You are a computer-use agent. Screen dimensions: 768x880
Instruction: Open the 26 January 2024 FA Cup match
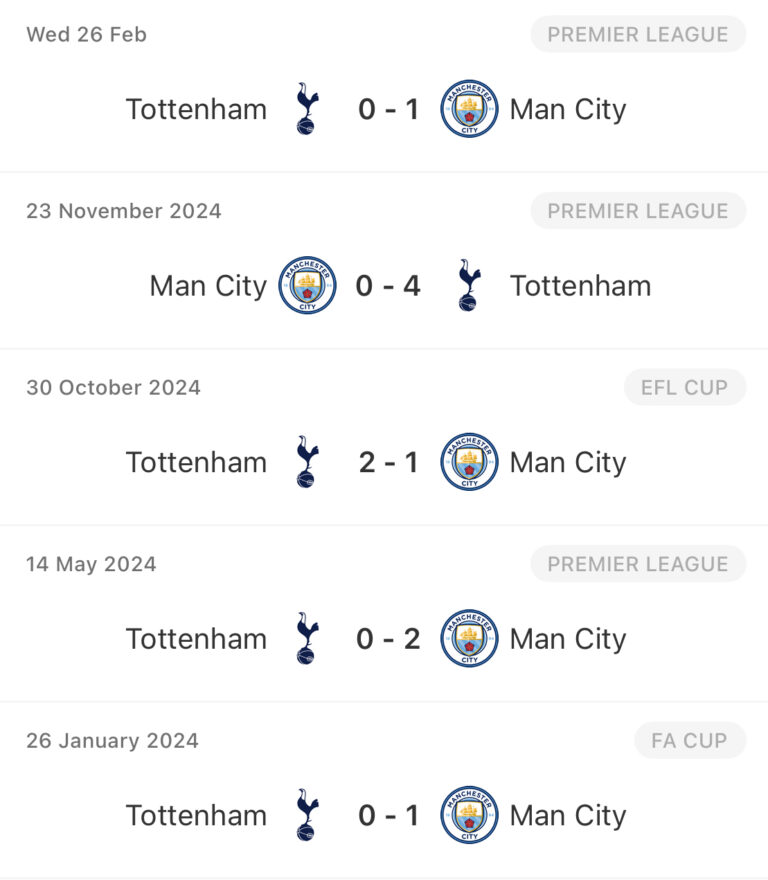pos(388,815)
